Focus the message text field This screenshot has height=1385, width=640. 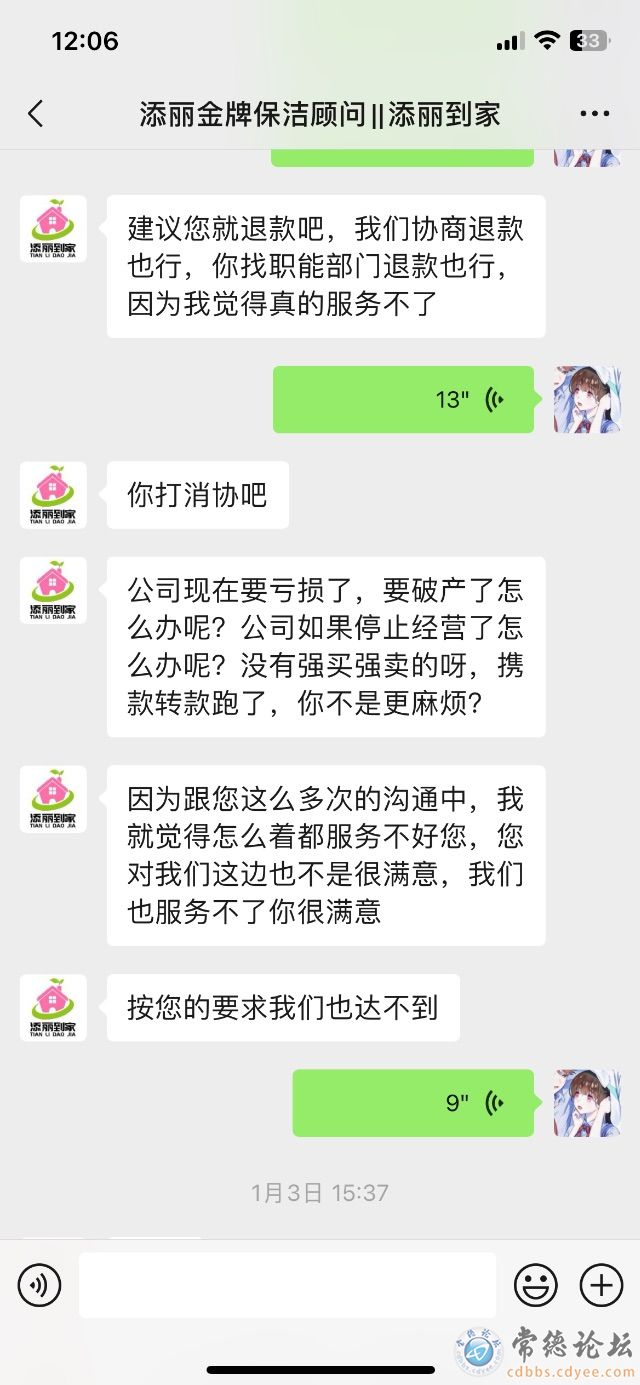click(287, 1285)
